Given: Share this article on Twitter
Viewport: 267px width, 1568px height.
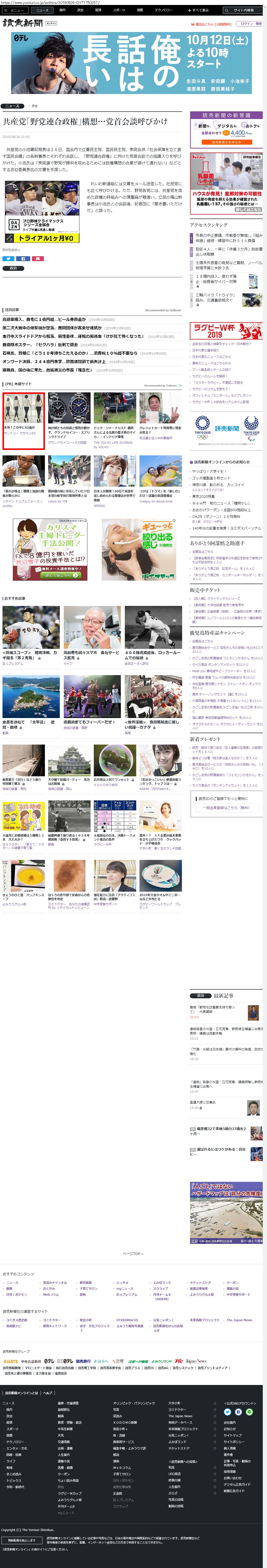Looking at the screenshot, I should tap(8, 258).
